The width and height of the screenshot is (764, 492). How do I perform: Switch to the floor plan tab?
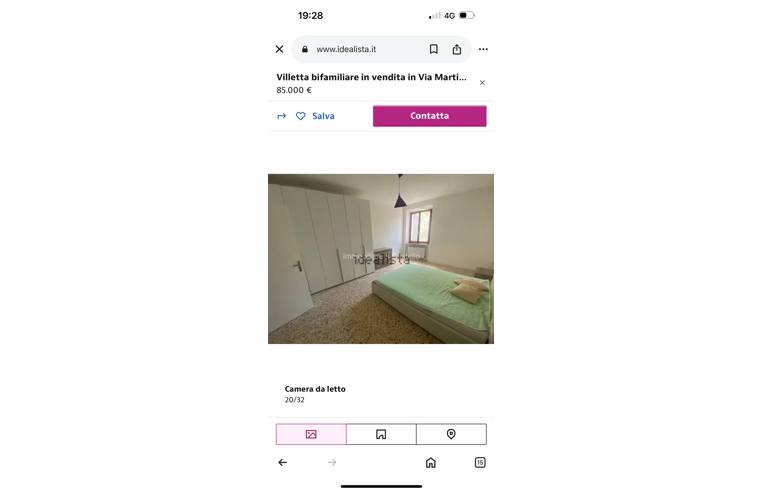381,434
